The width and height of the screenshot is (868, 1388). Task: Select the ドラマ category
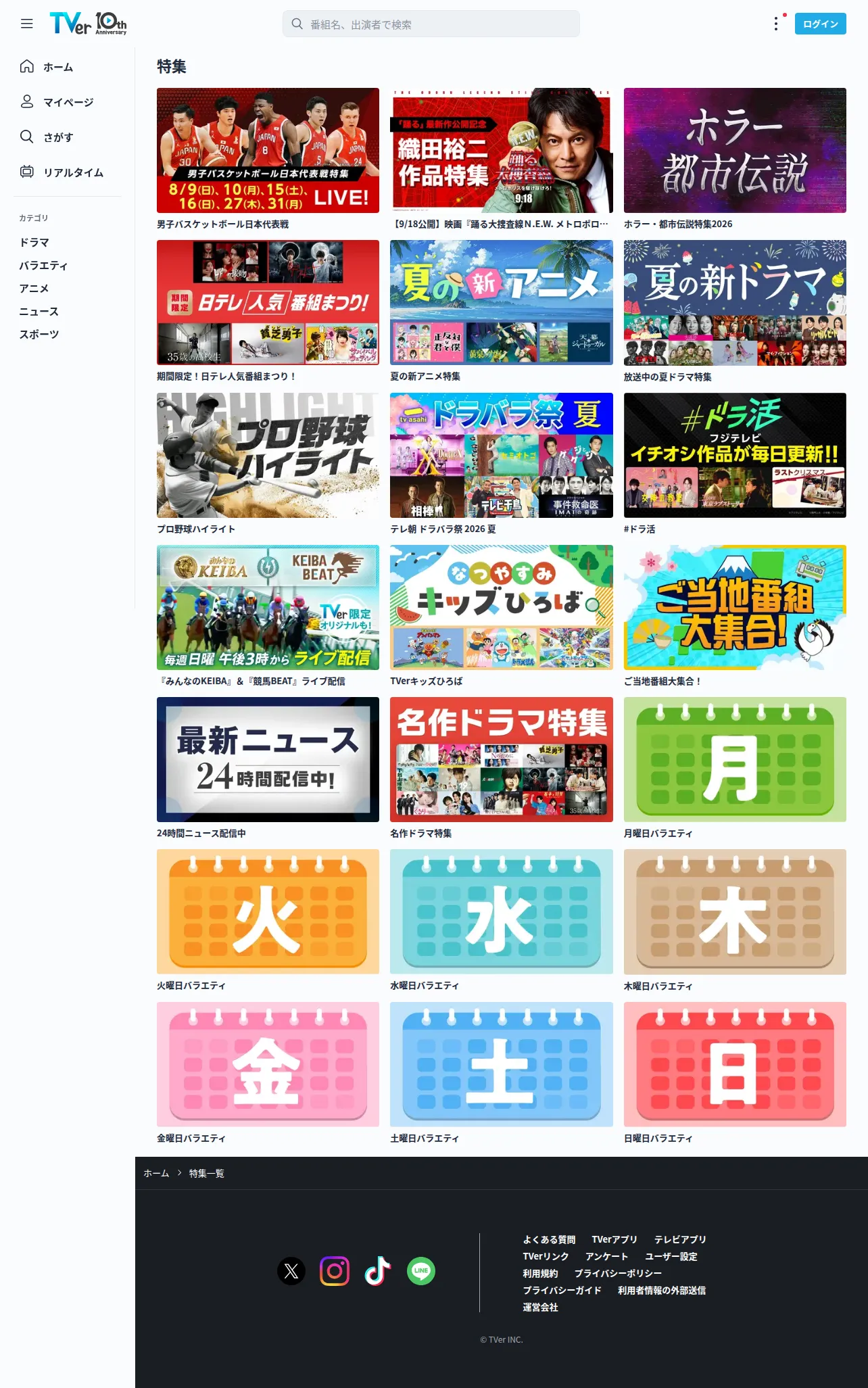[34, 242]
